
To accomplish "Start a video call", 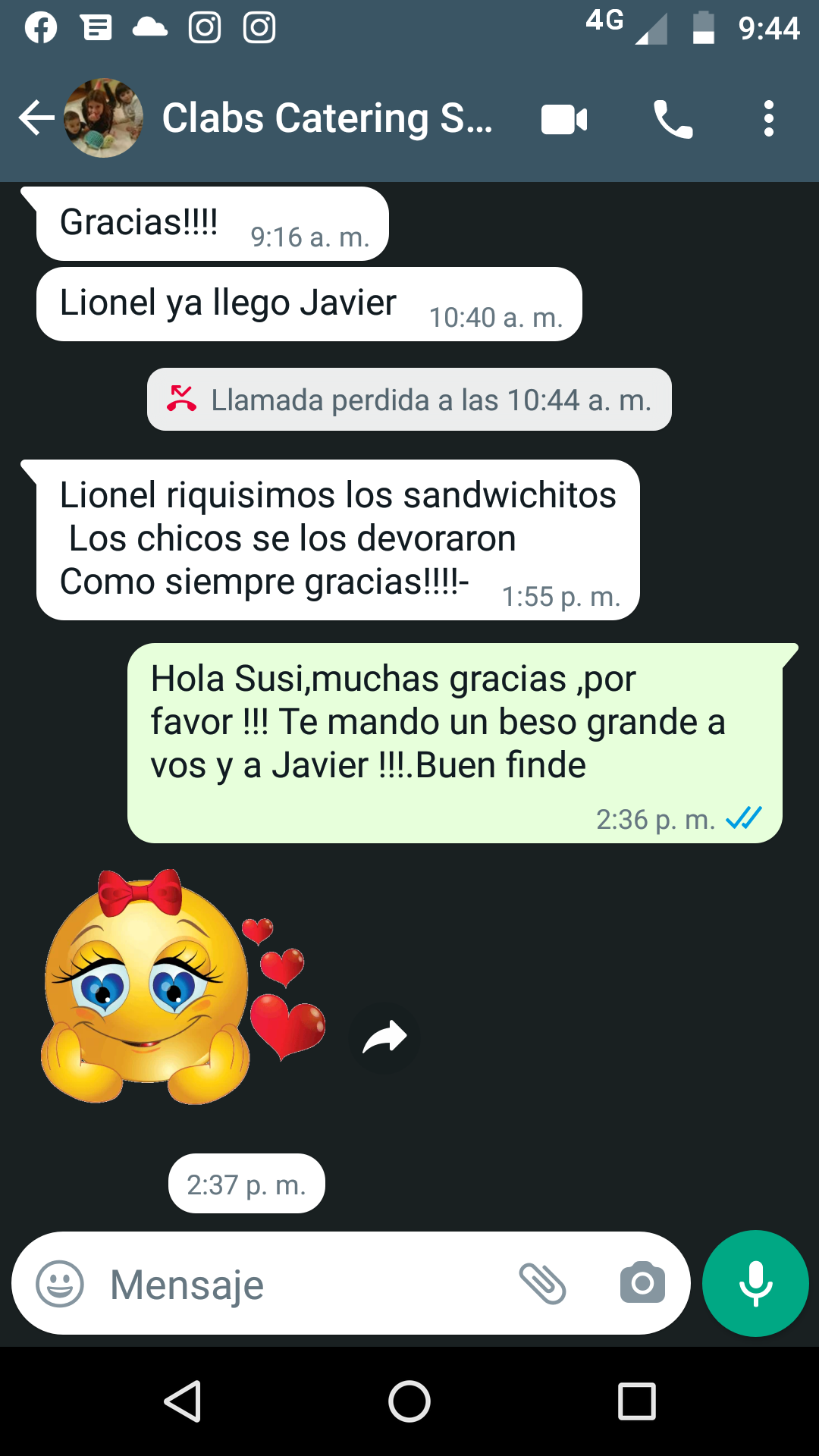I will coord(564,119).
